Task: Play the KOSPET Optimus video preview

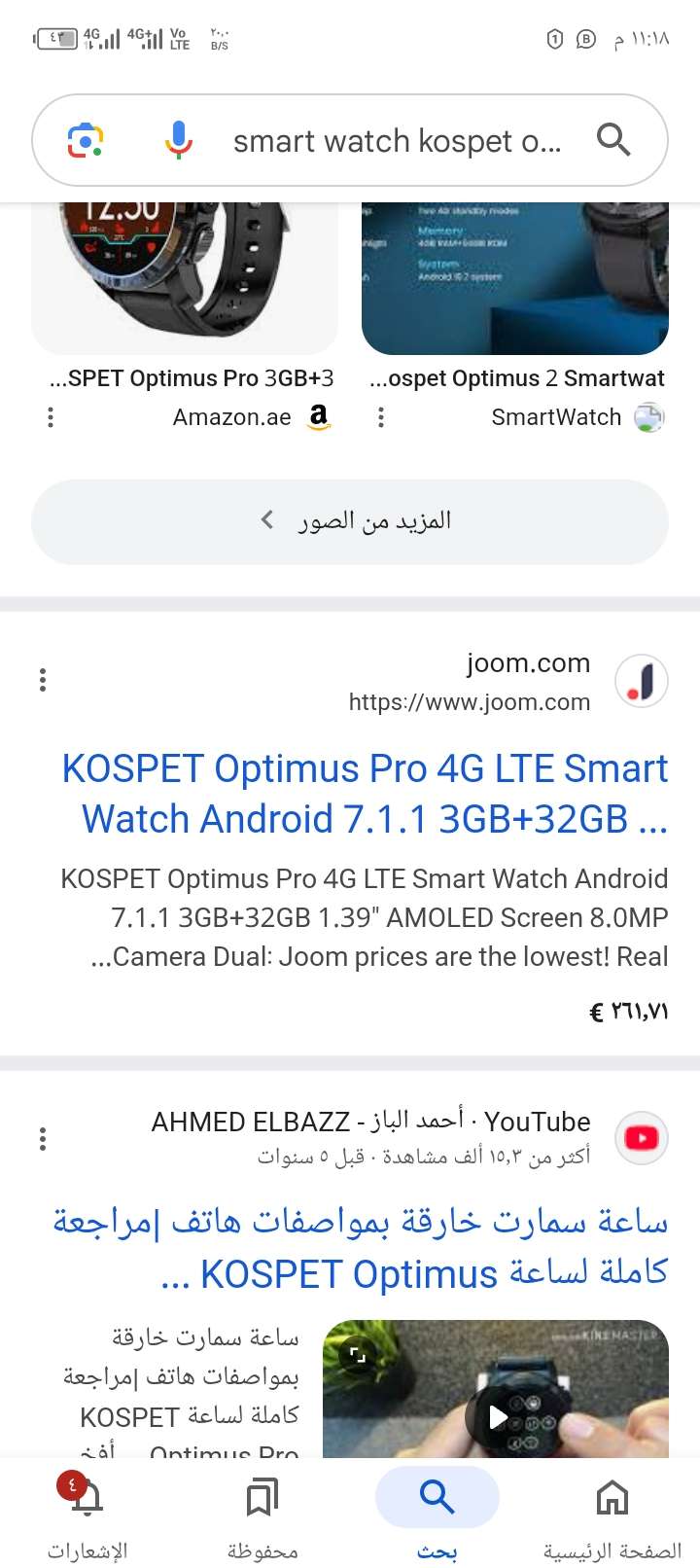Action: 497,1417
